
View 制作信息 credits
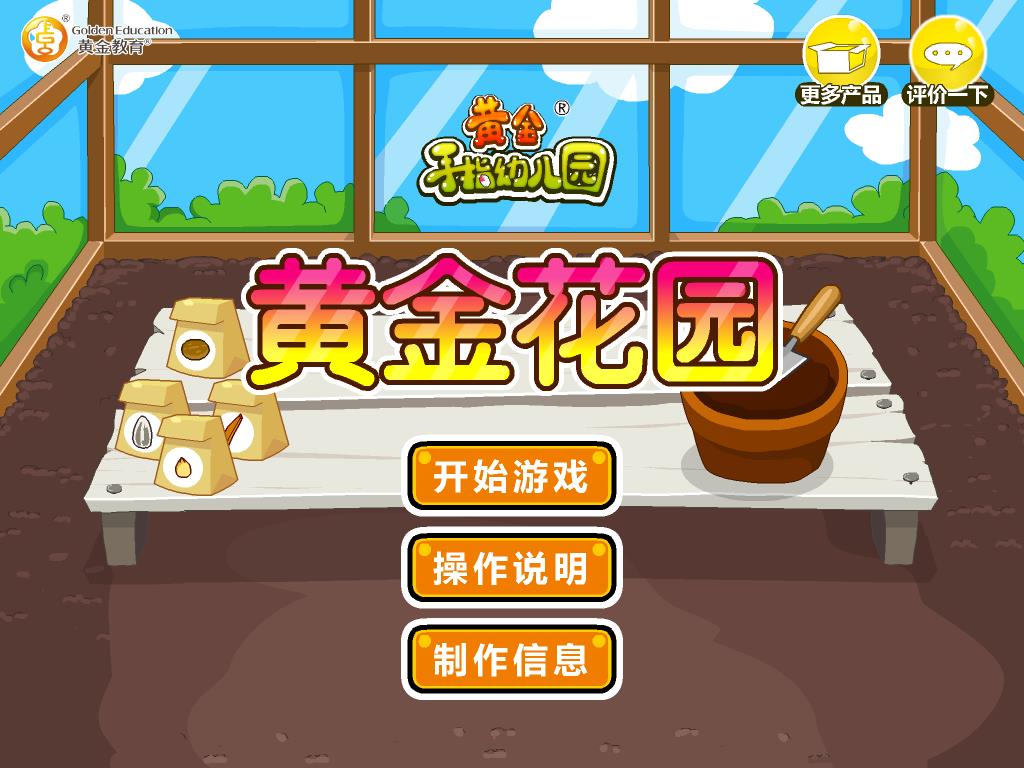511,660
